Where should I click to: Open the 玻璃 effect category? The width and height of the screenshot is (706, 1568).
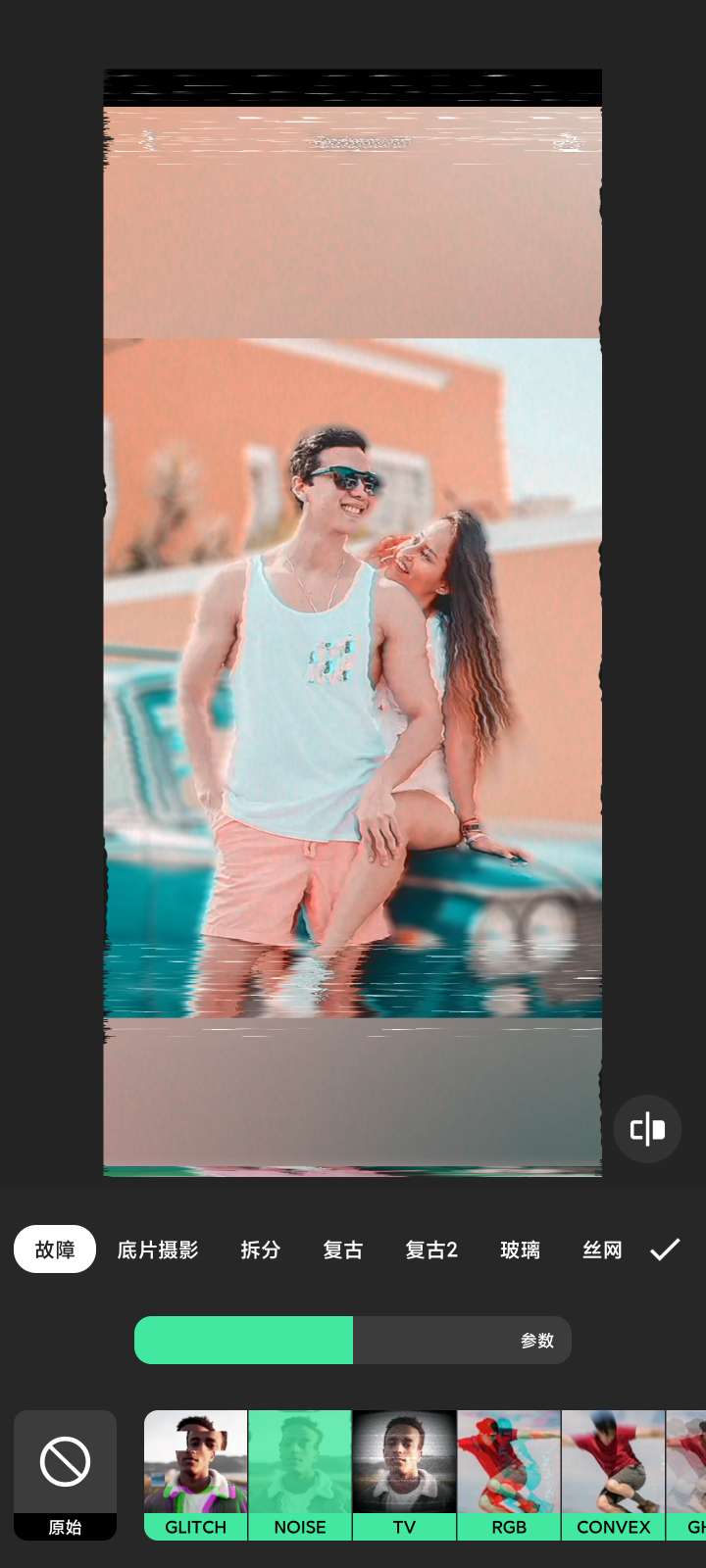(520, 1249)
